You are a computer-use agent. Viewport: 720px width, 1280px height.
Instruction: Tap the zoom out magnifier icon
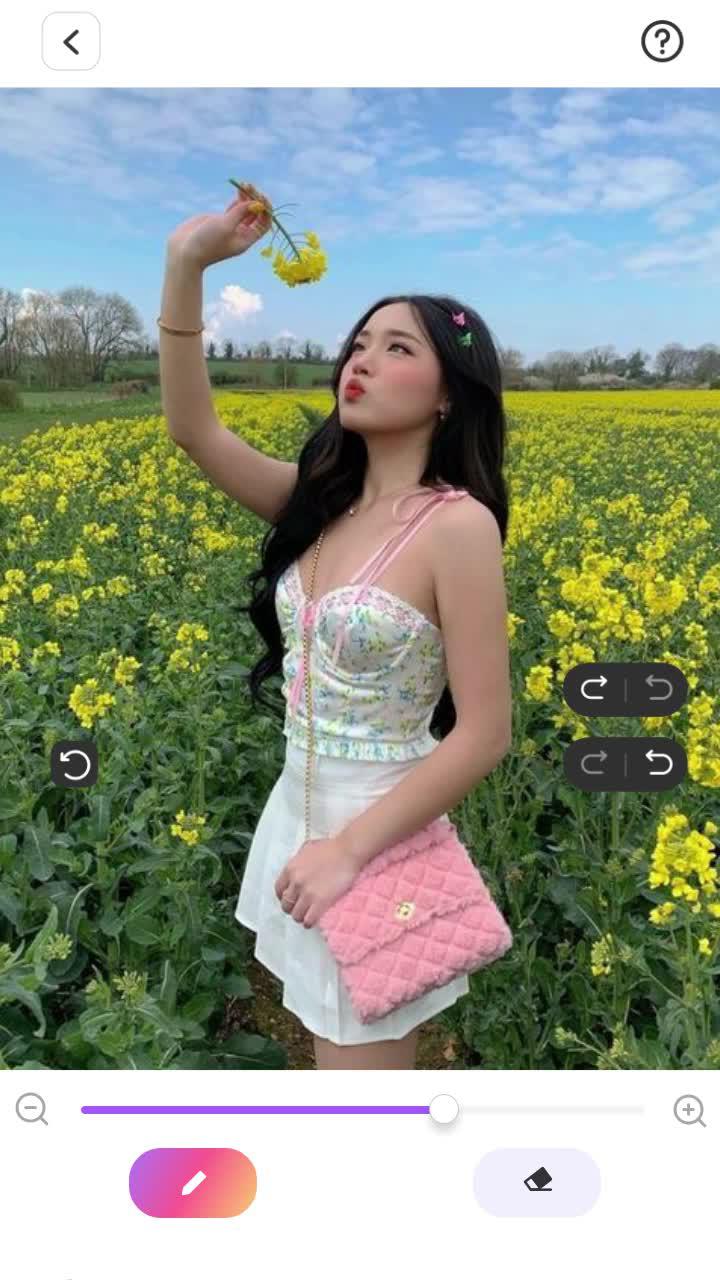(x=32, y=1109)
